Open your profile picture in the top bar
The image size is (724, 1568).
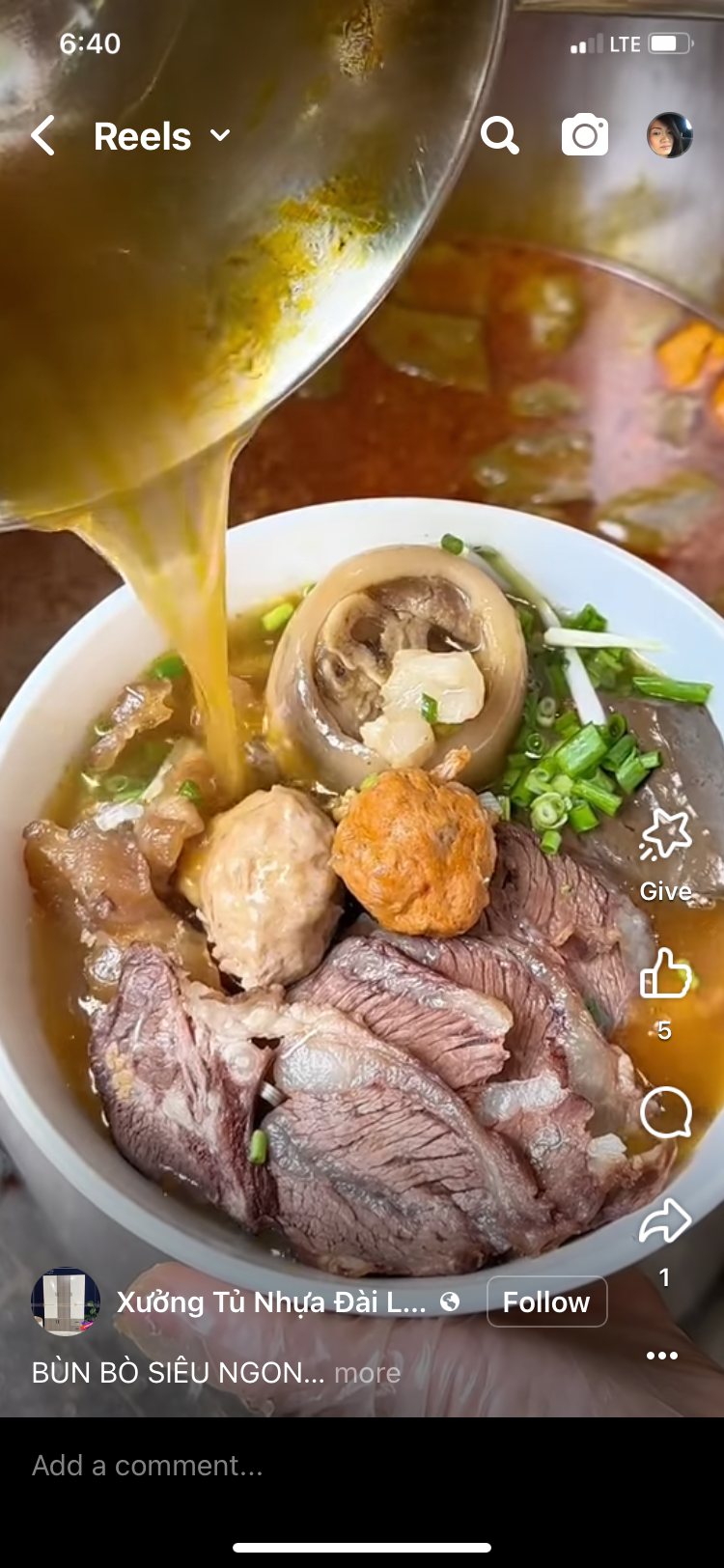click(x=669, y=135)
